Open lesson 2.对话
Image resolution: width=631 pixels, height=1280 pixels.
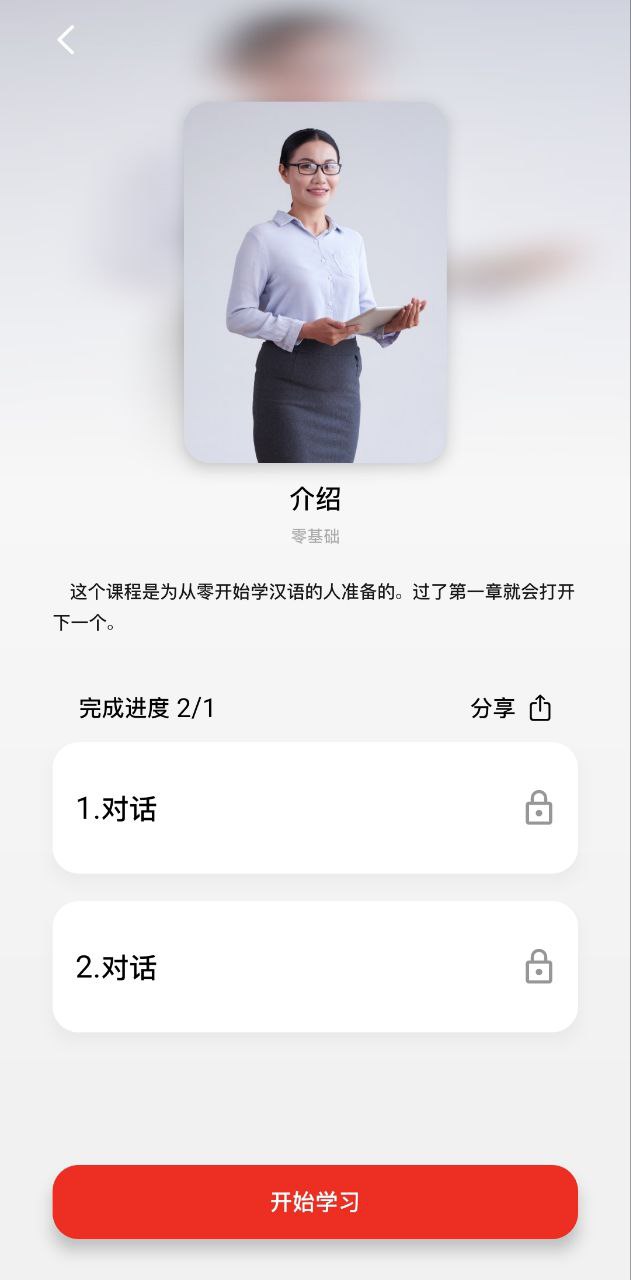pyautogui.click(x=315, y=967)
